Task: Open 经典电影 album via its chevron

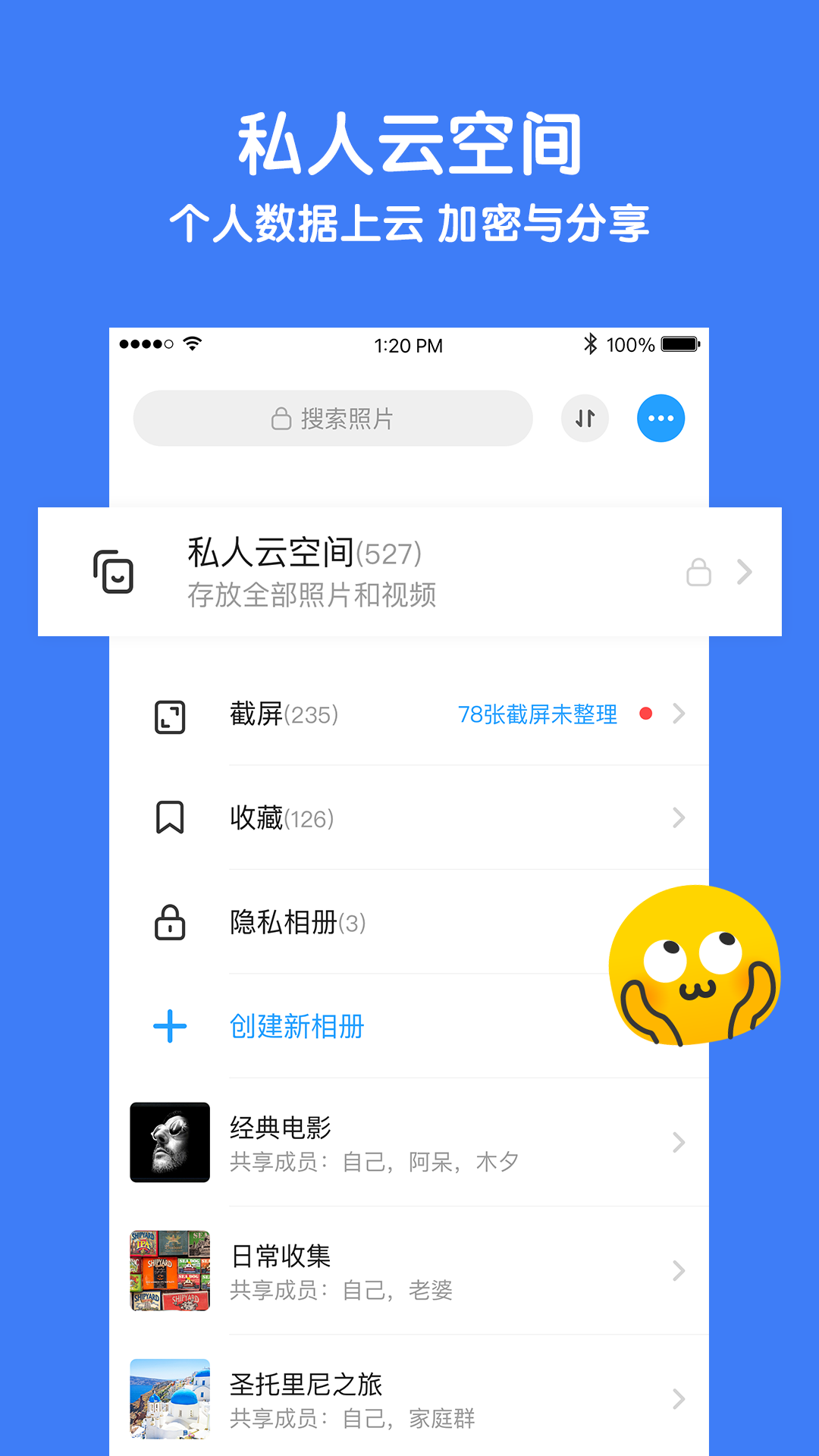Action: coord(677,1143)
